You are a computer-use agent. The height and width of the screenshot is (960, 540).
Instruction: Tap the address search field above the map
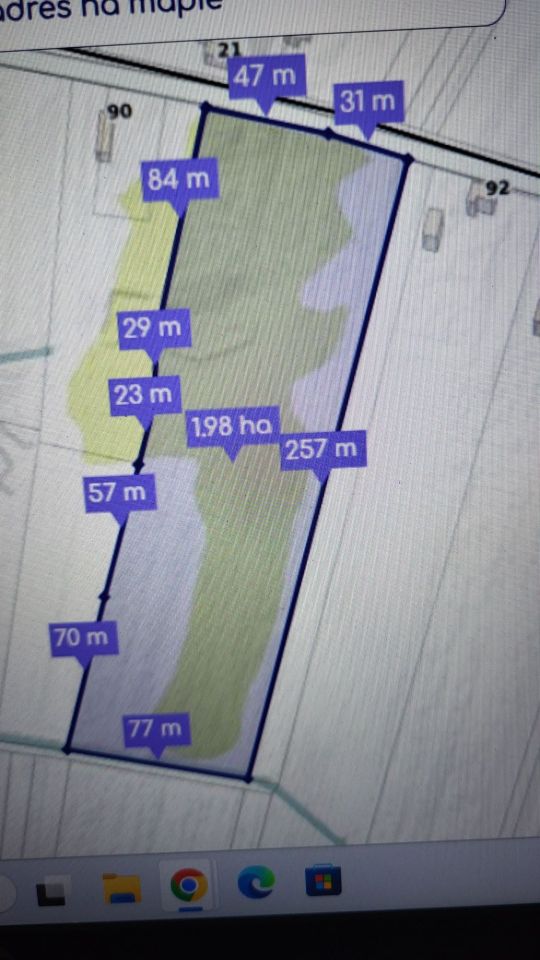point(251,12)
